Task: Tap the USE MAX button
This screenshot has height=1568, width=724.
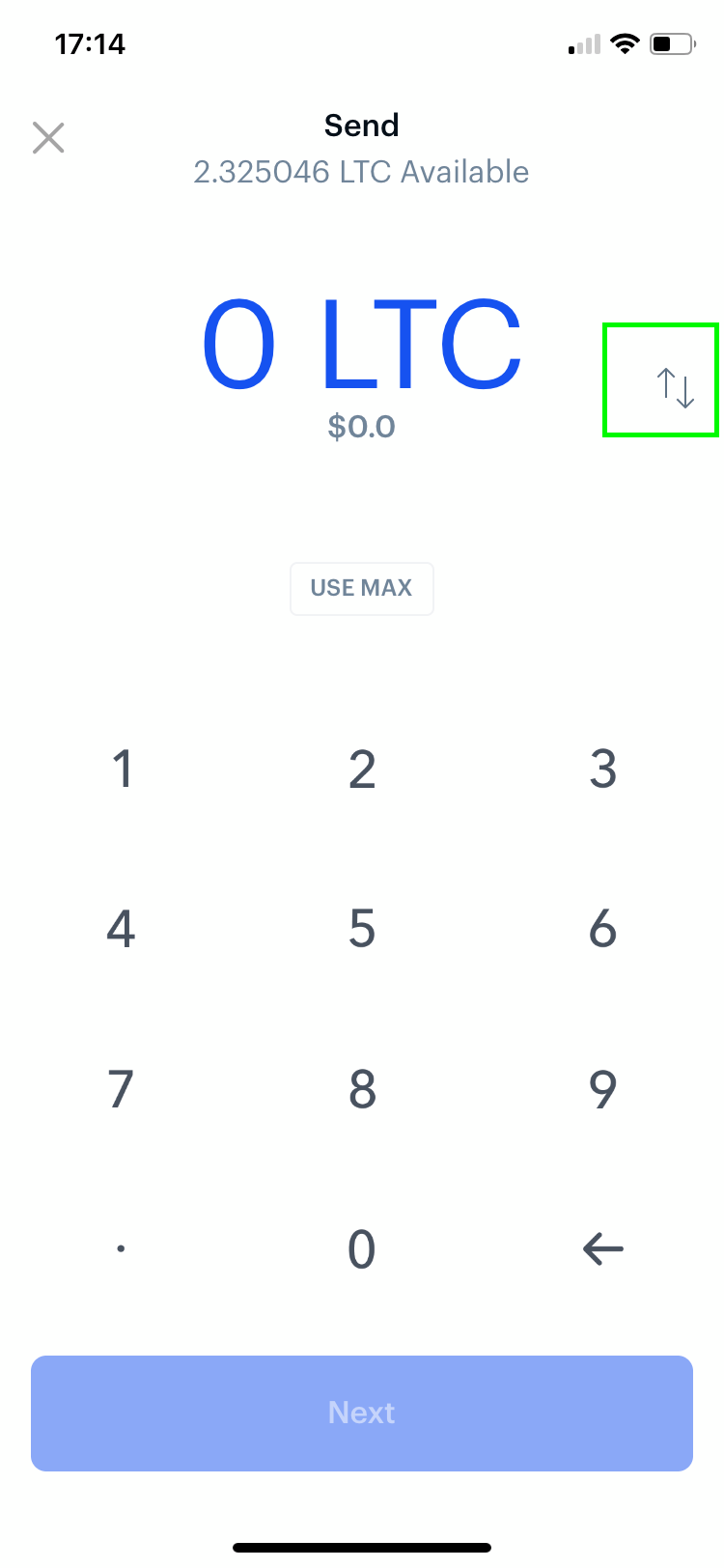Action: click(x=362, y=588)
